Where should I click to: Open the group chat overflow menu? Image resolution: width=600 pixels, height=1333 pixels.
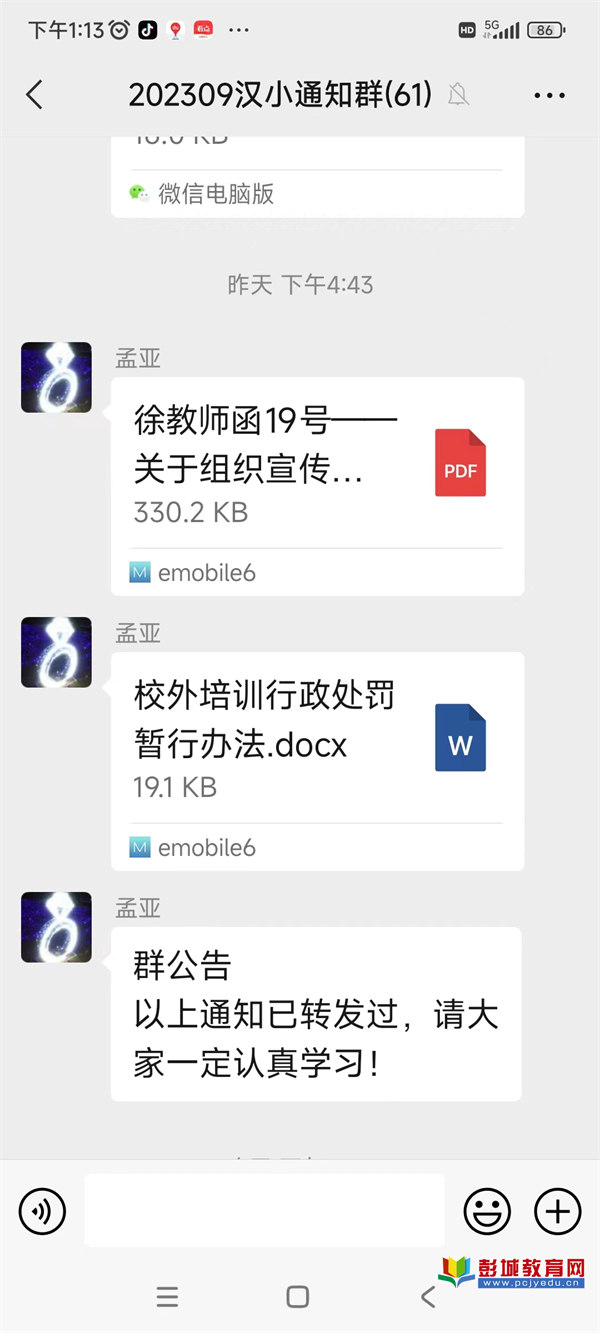pyautogui.click(x=549, y=96)
